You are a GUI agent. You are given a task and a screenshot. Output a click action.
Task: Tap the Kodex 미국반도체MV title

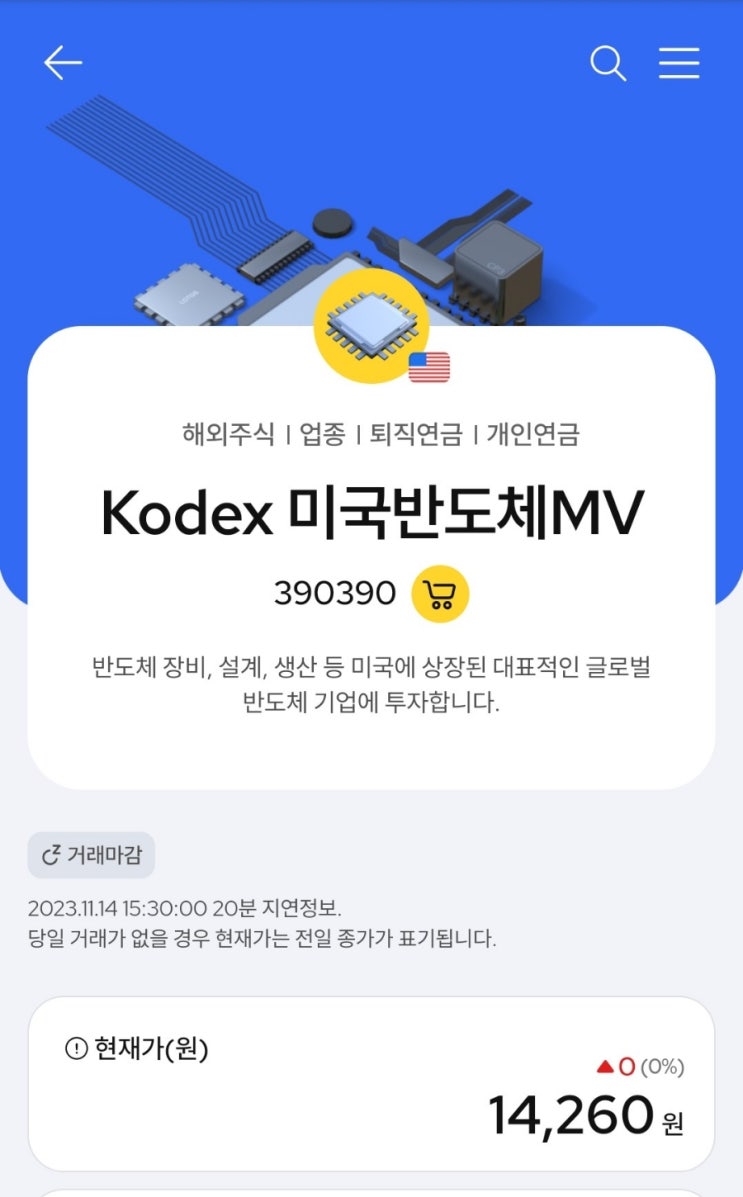point(371,512)
